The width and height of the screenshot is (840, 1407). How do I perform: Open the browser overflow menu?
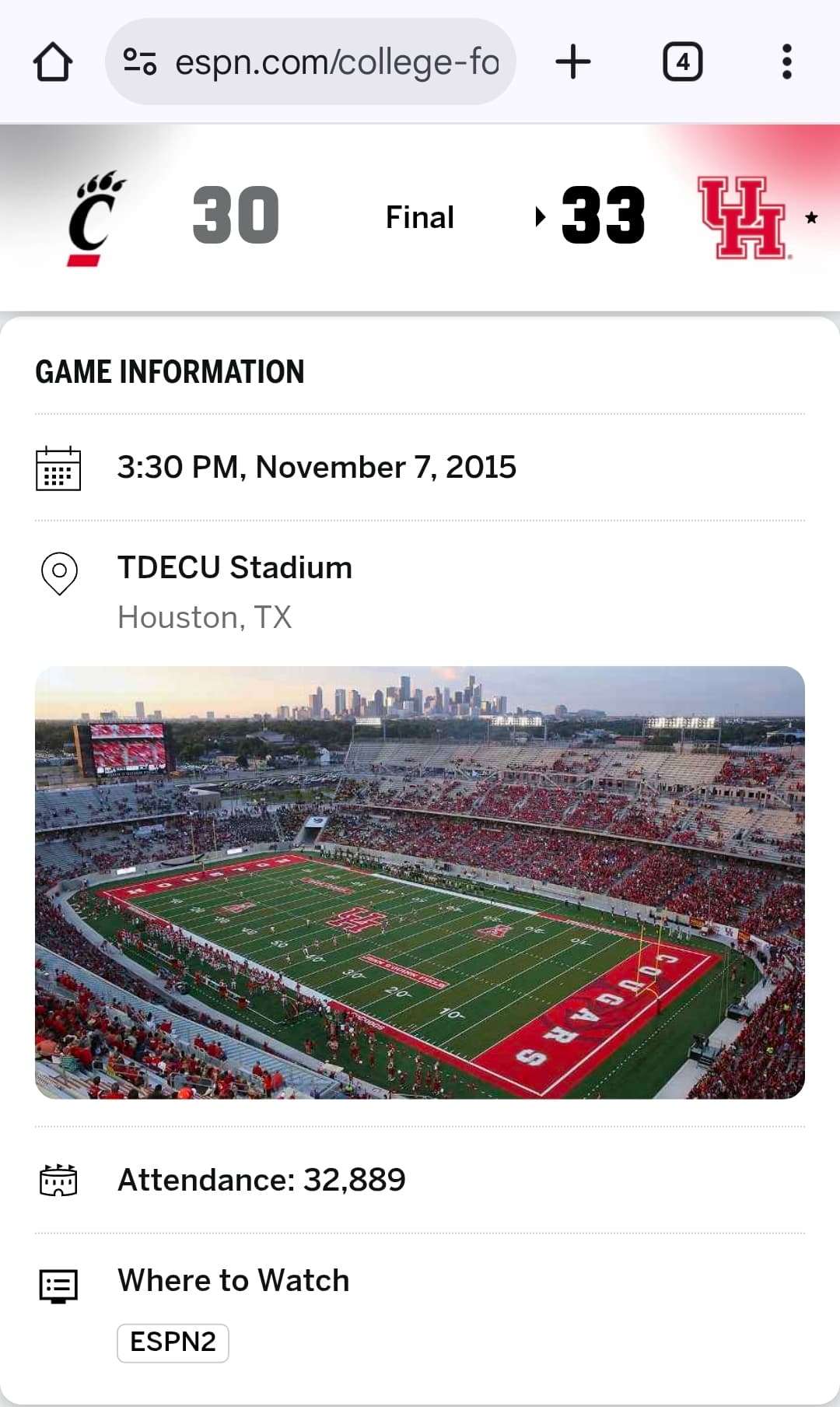(786, 62)
